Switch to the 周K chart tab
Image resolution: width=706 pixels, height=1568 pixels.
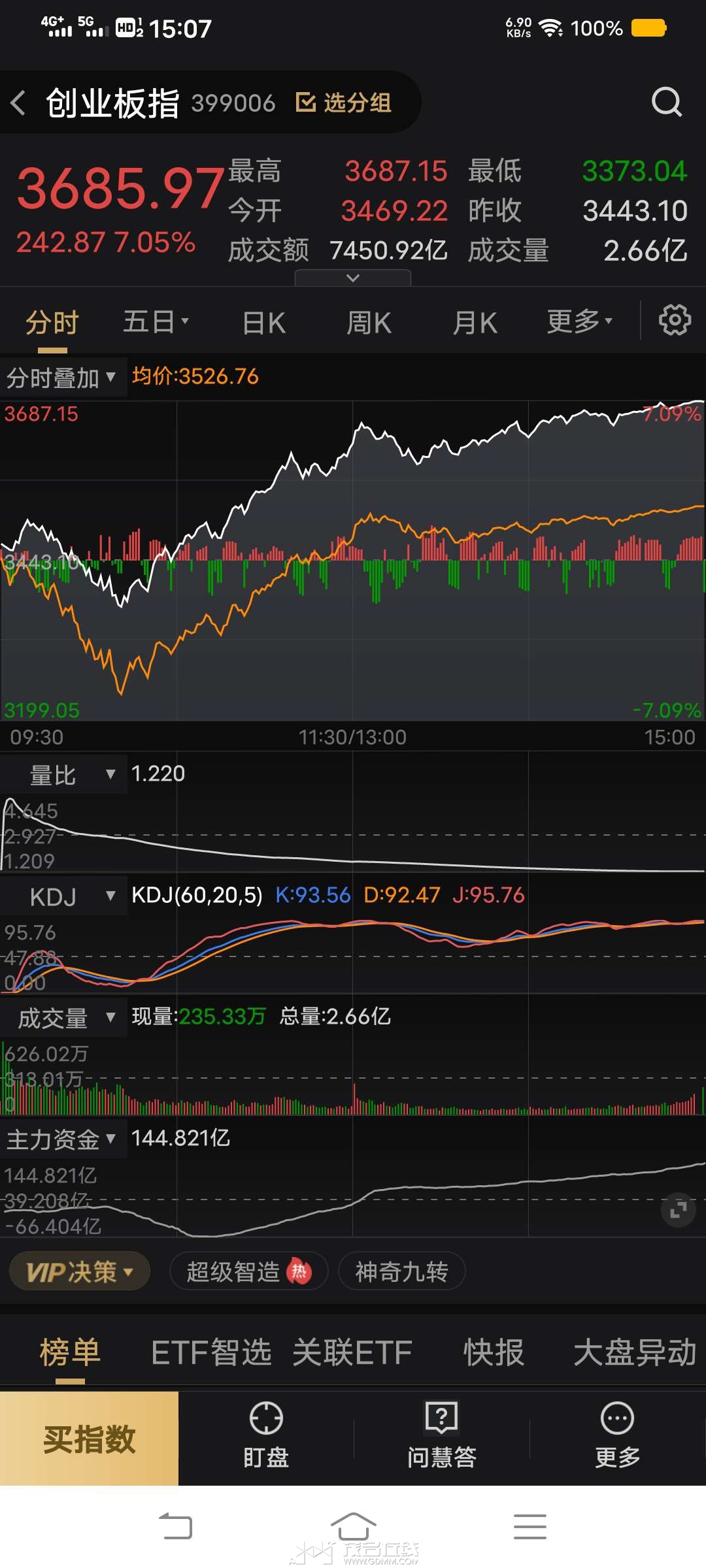[x=369, y=323]
